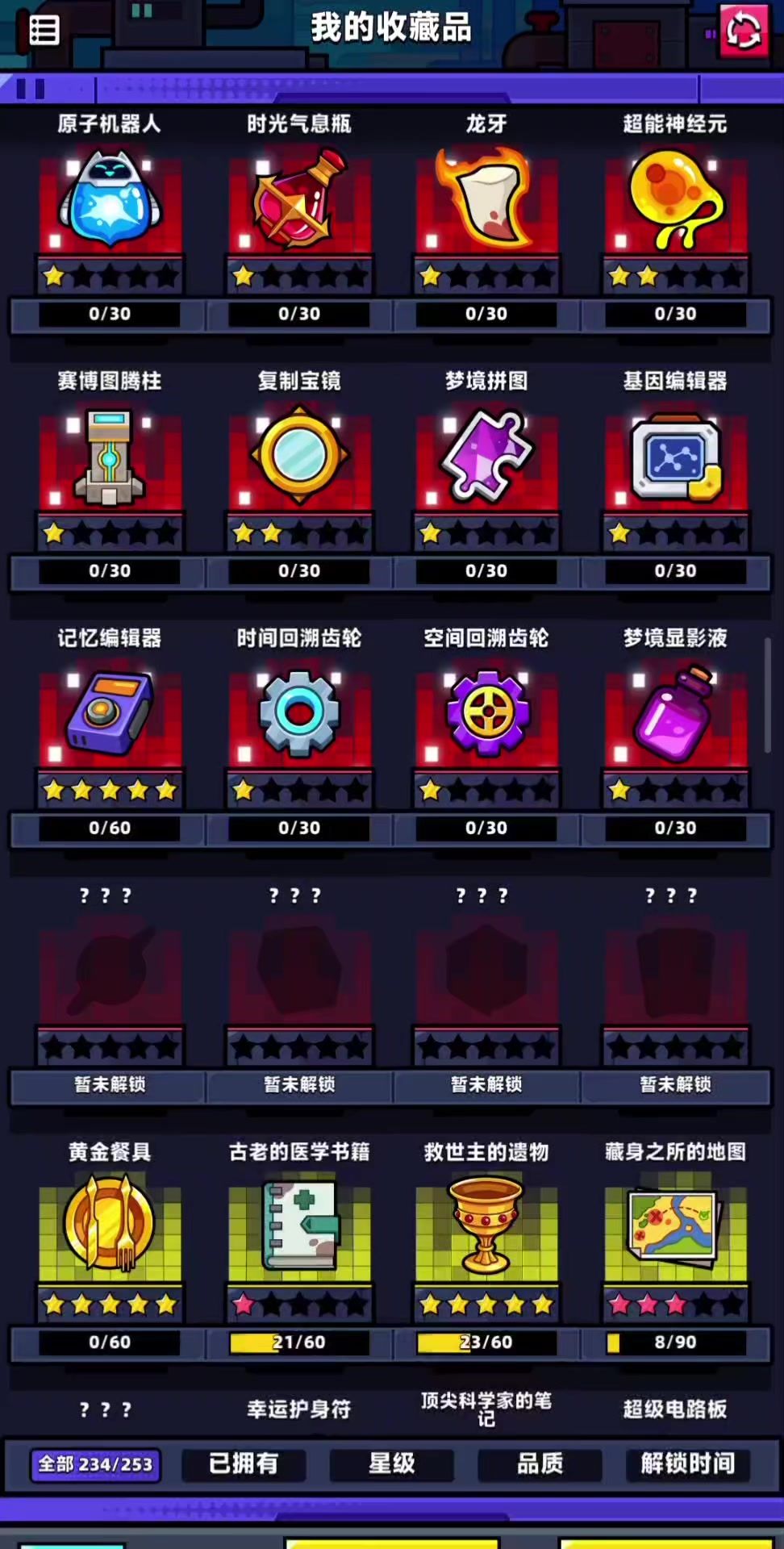Tap the red refresh icon at top right
Screen dimensions: 784x1549
[743, 31]
